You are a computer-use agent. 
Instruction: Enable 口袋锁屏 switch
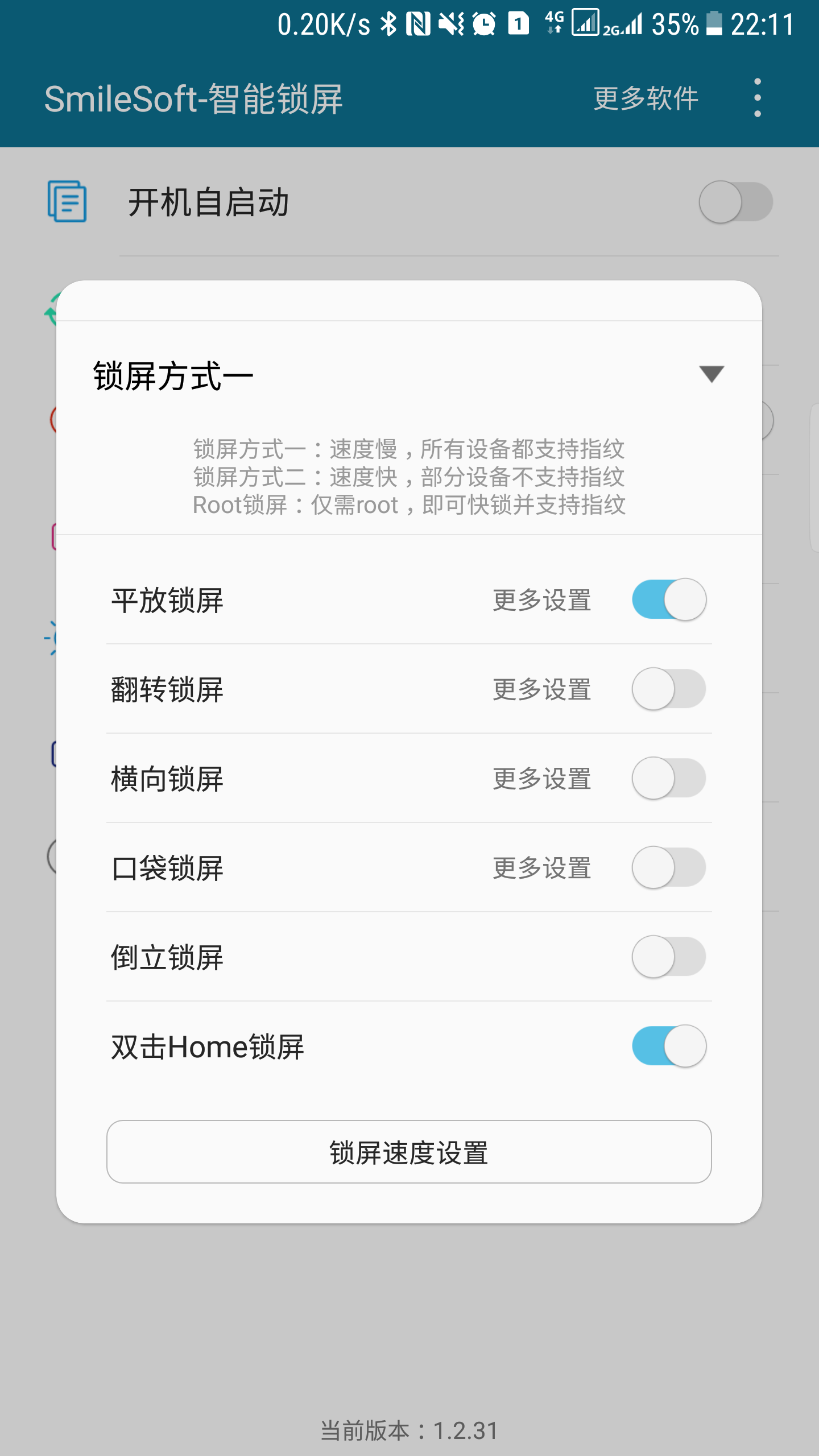click(x=669, y=867)
